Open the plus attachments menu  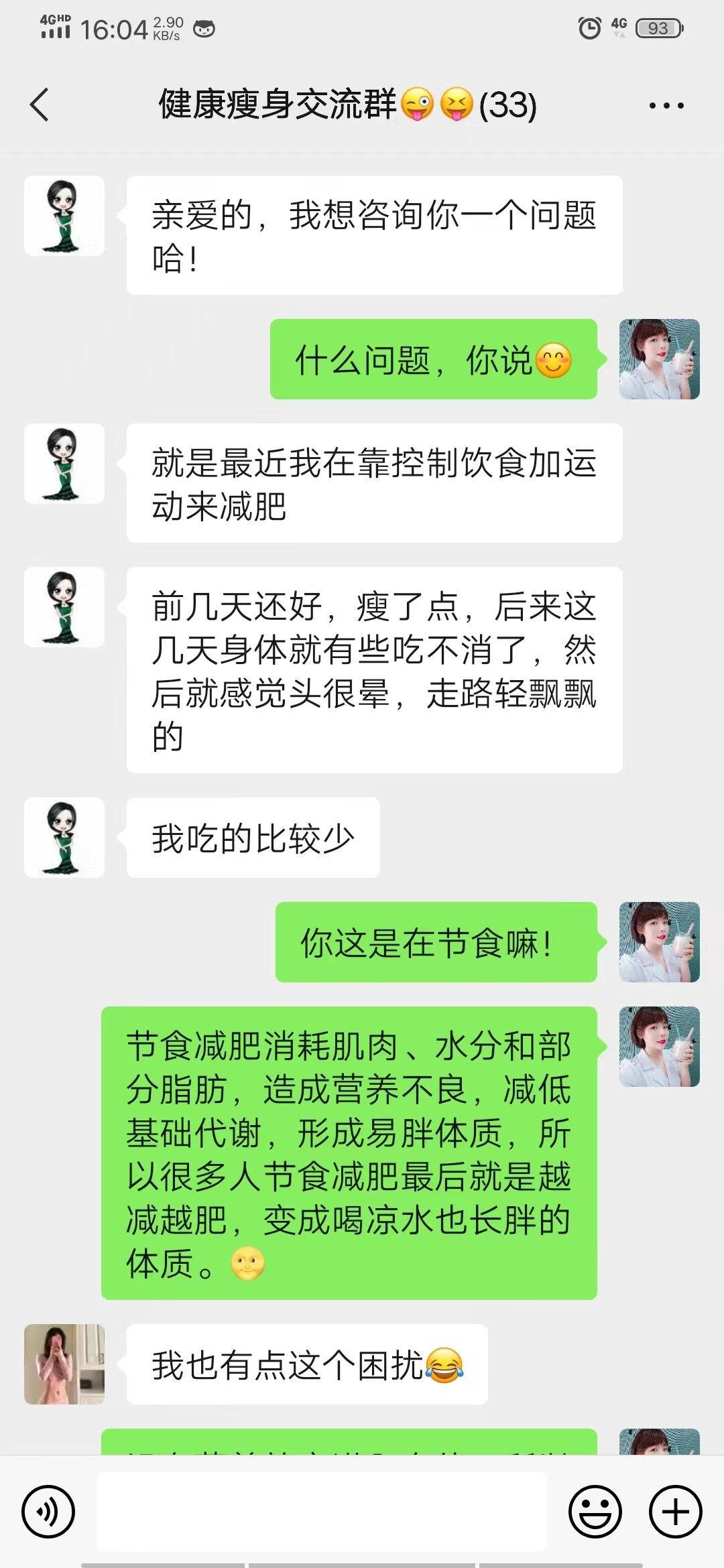coord(675,1512)
